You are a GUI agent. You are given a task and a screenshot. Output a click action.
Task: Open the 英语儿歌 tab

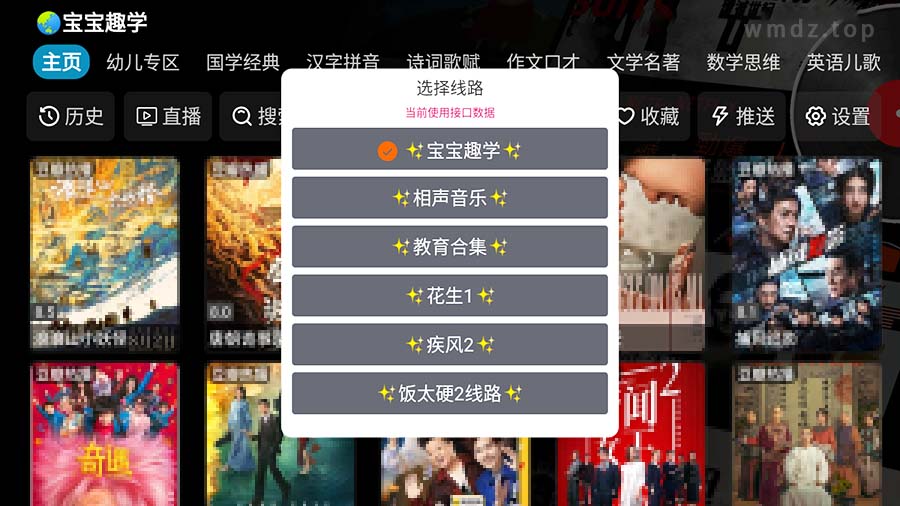tap(843, 62)
